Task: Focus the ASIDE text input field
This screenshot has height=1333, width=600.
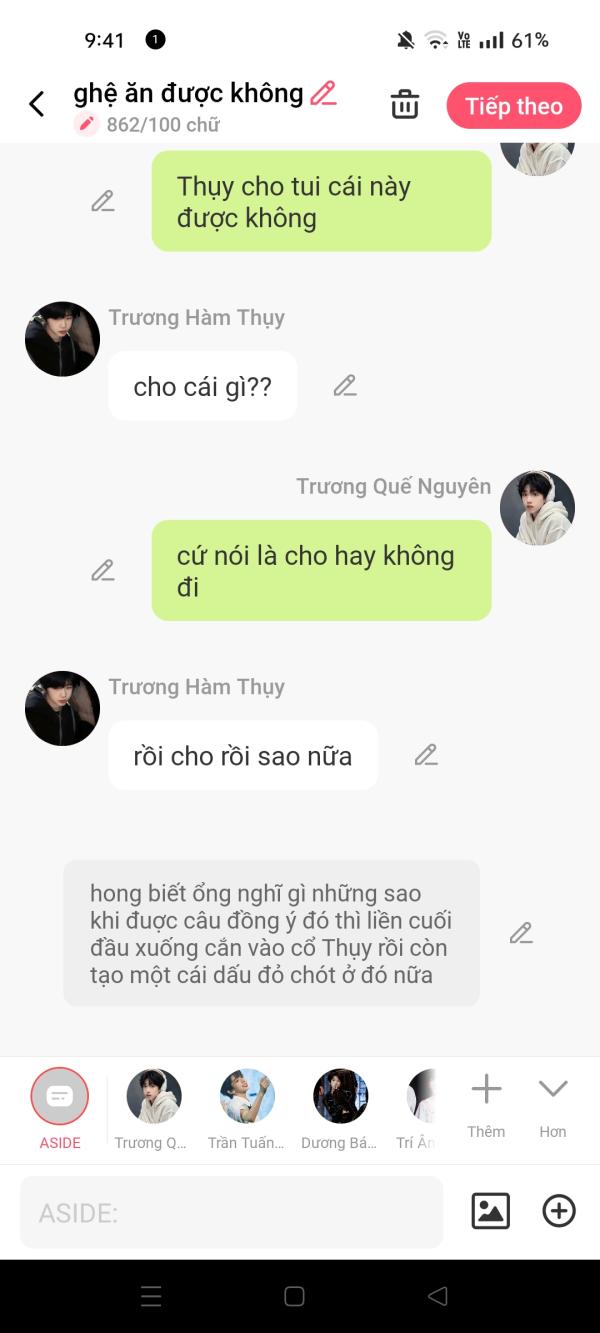Action: click(x=231, y=1212)
